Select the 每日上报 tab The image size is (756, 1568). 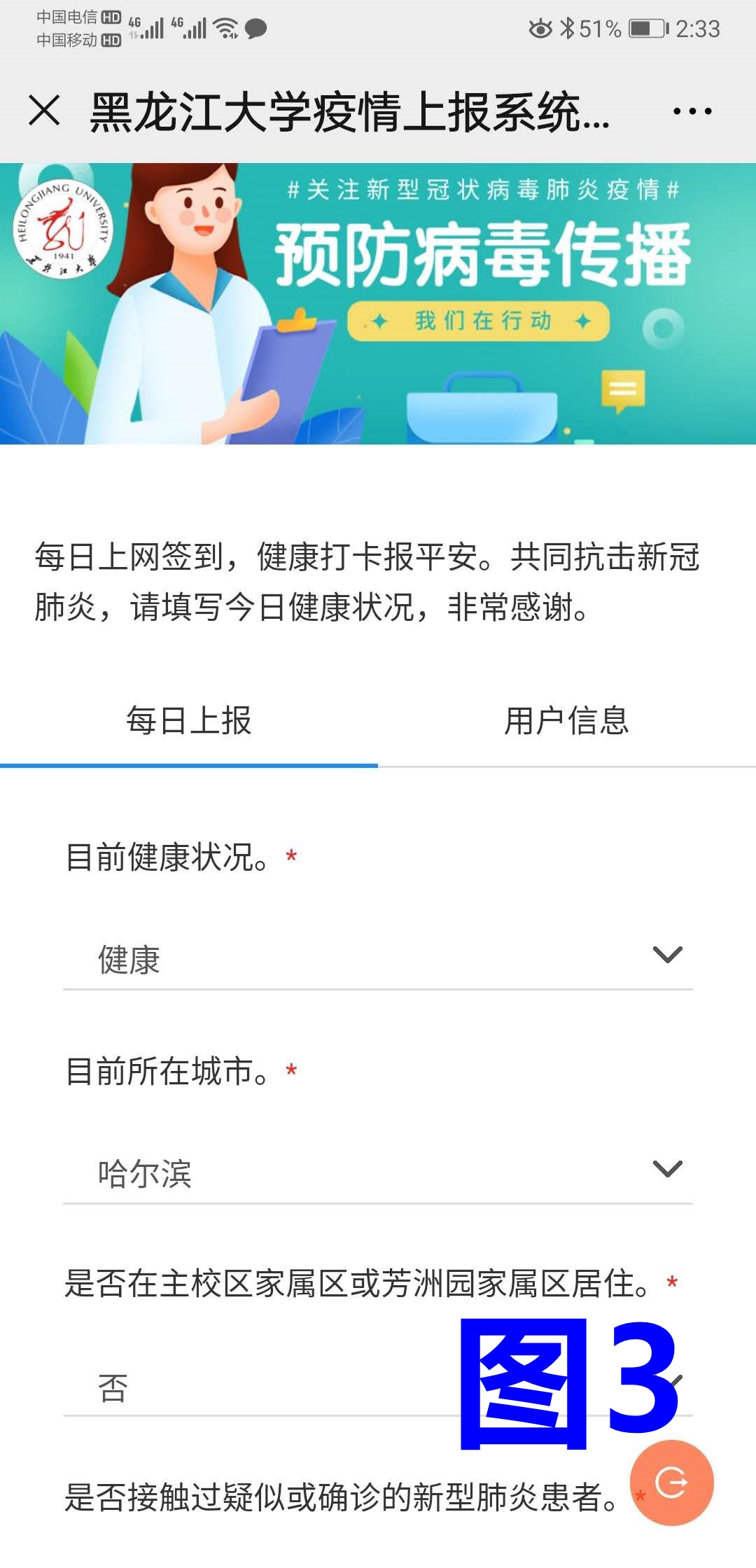click(x=188, y=721)
